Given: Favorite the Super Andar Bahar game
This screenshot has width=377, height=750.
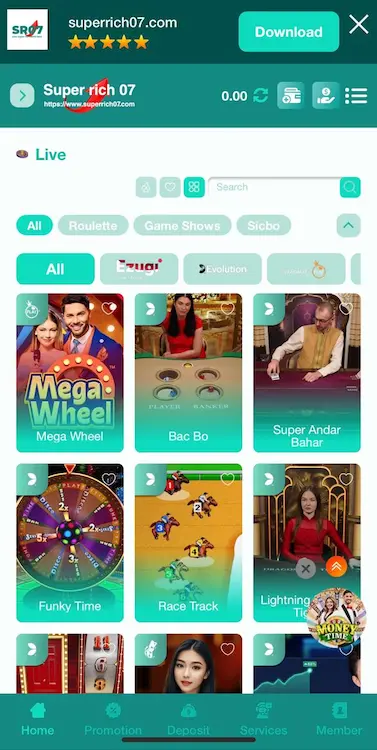Looking at the screenshot, I should coord(345,309).
